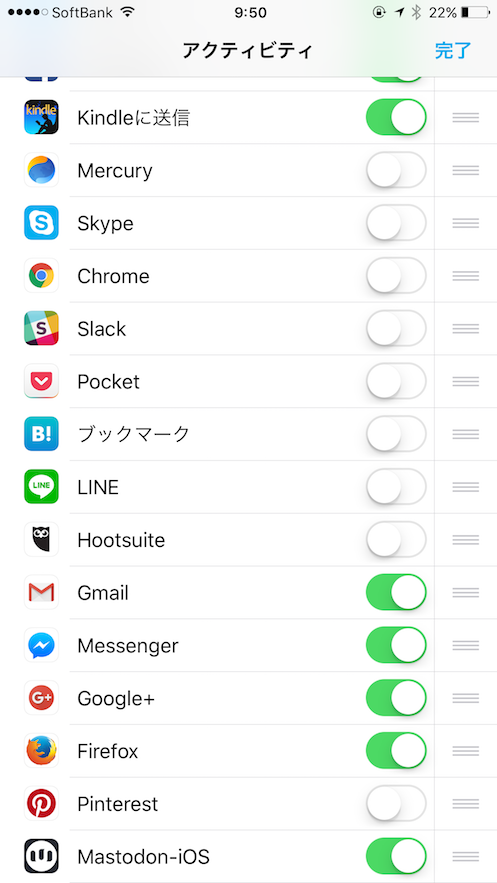Turn off the Gmail switch

click(396, 592)
